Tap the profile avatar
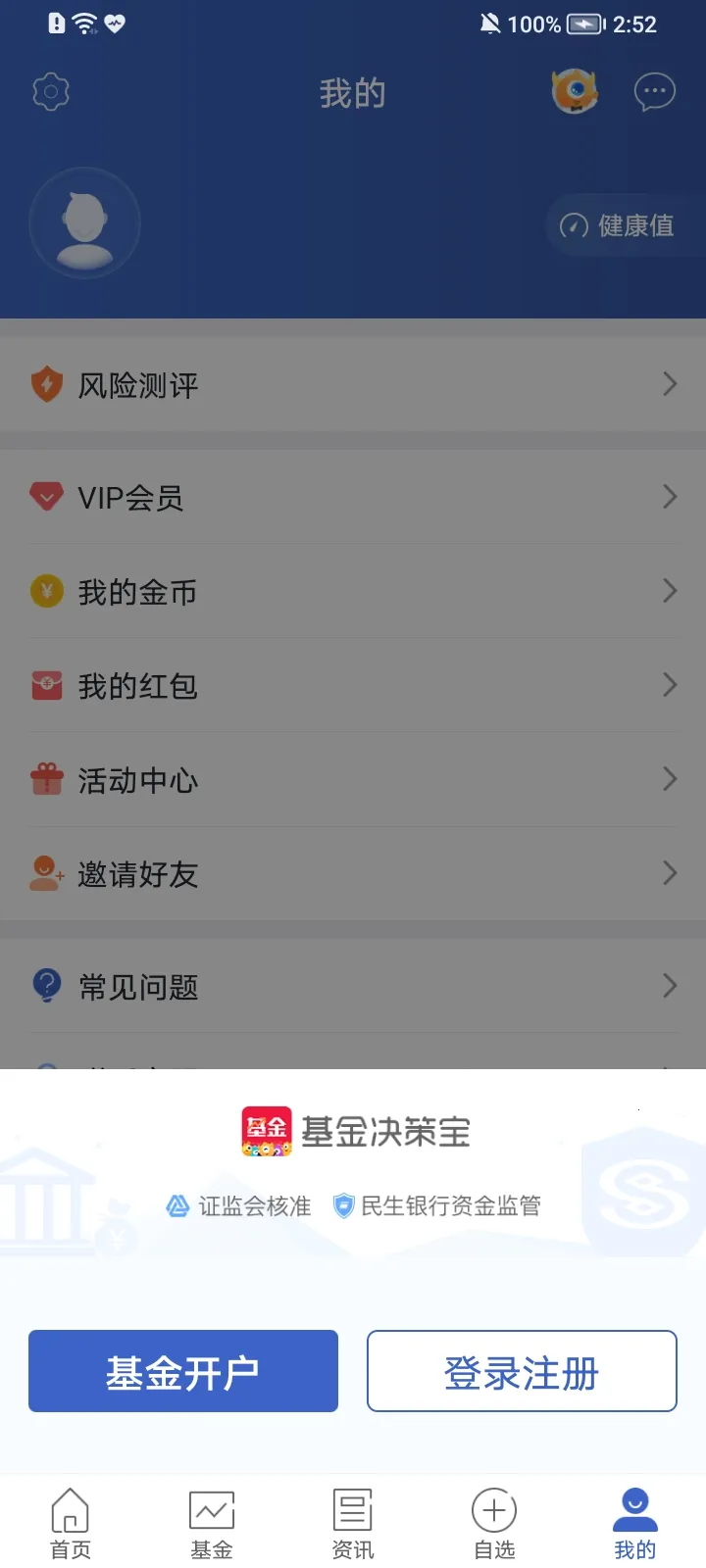Image resolution: width=706 pixels, height=1568 pixels. (x=84, y=224)
